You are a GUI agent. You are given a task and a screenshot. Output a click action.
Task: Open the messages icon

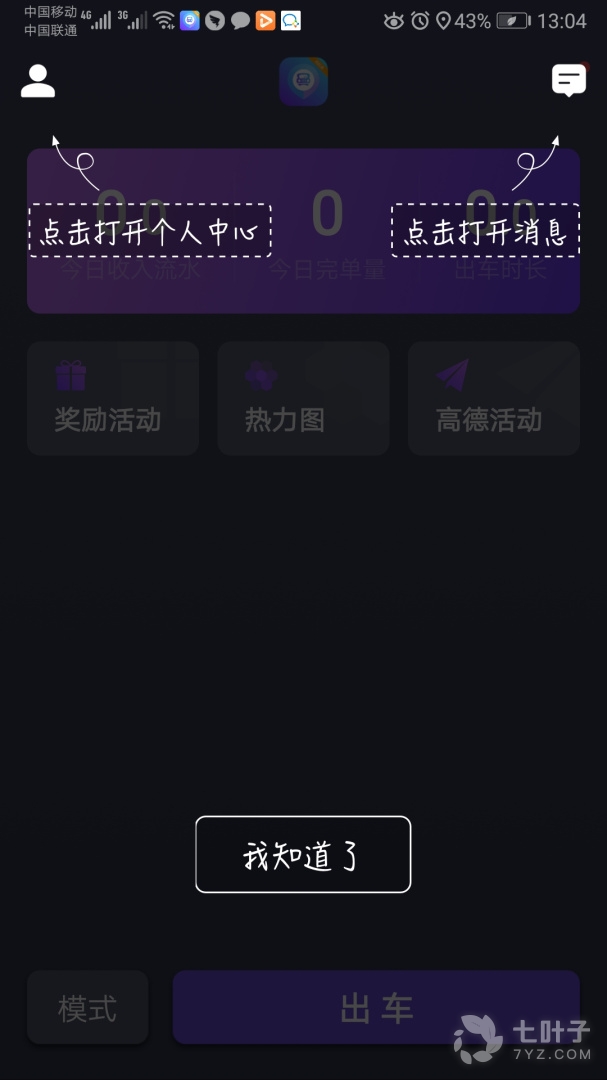coord(568,80)
